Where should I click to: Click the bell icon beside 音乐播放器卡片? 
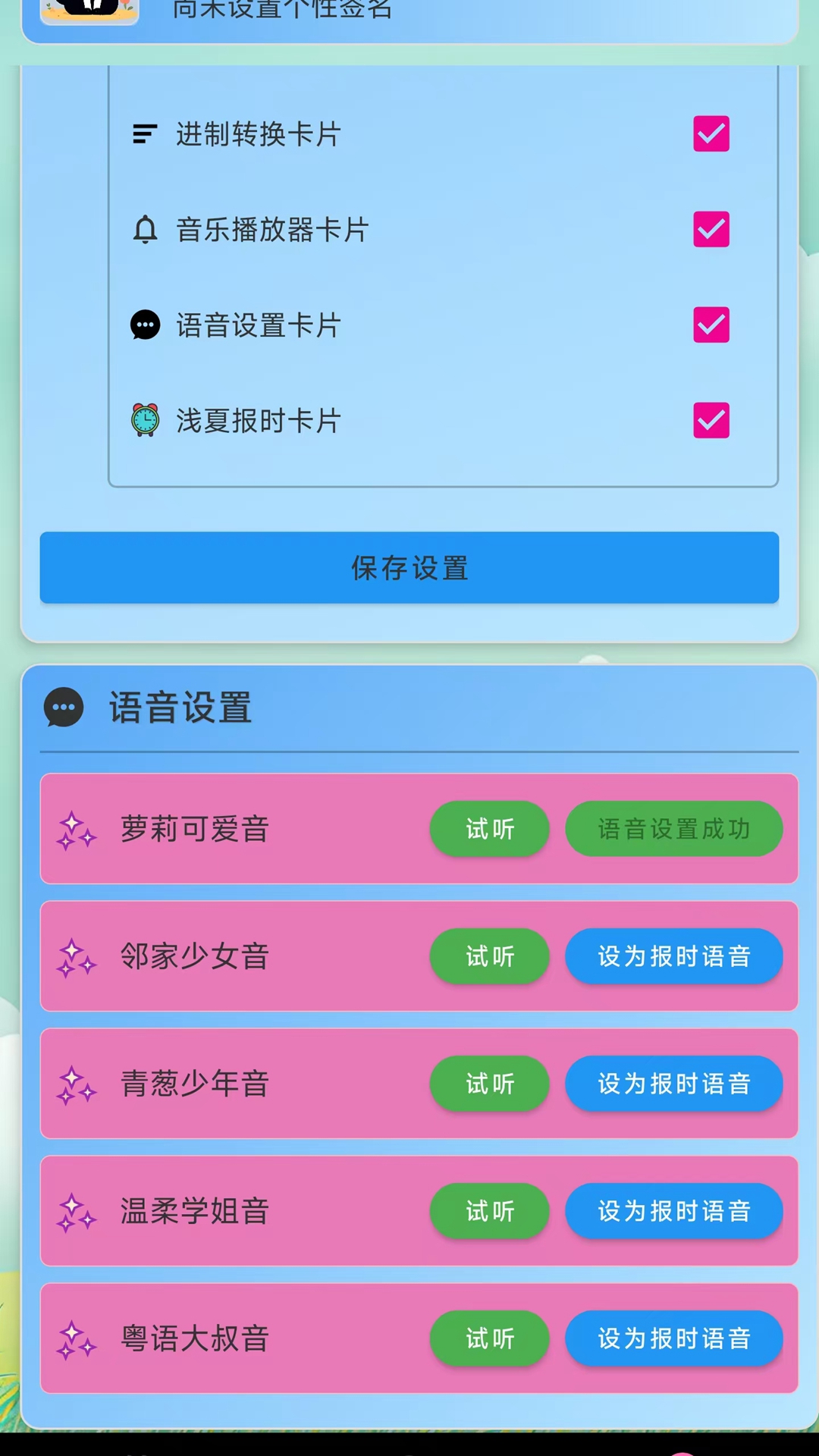[145, 230]
